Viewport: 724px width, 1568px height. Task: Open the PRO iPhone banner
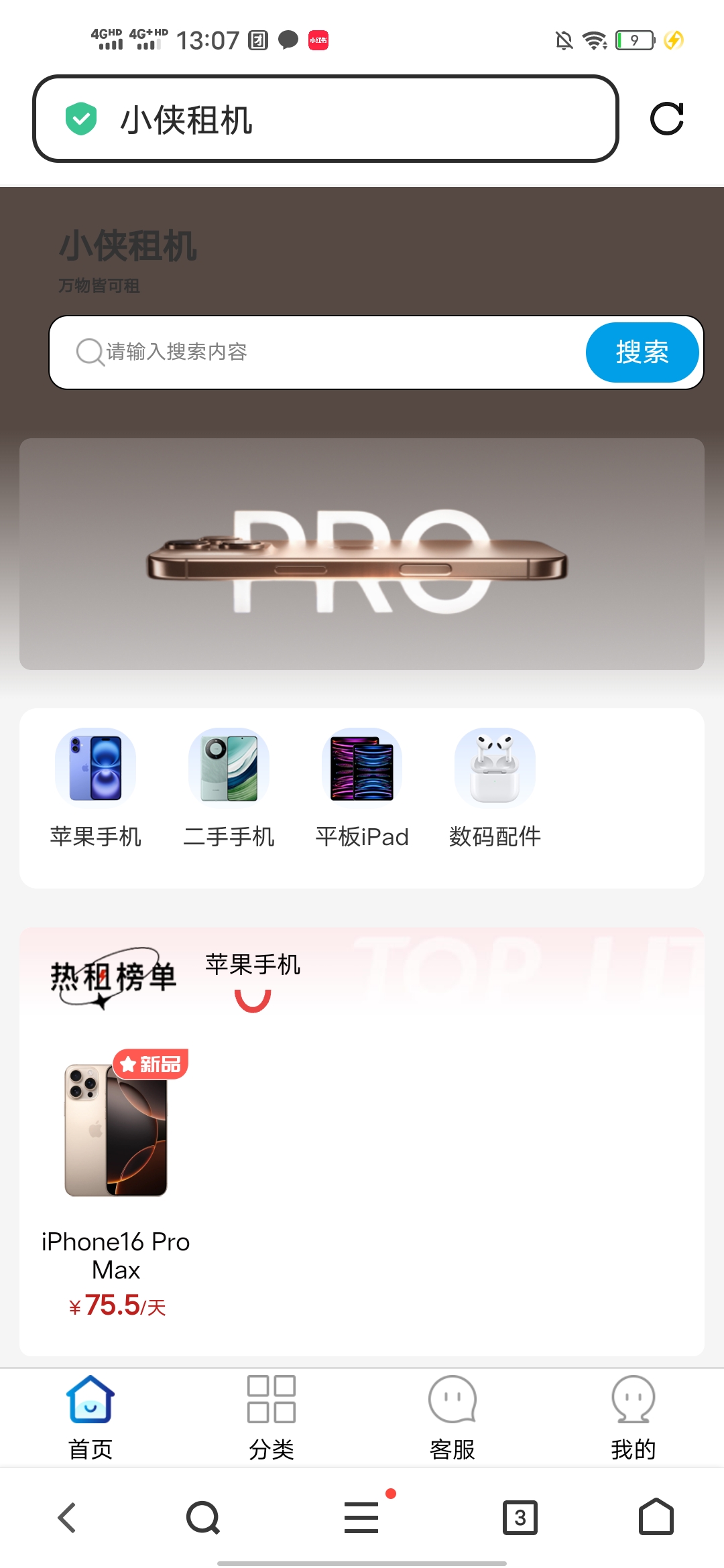tap(362, 554)
